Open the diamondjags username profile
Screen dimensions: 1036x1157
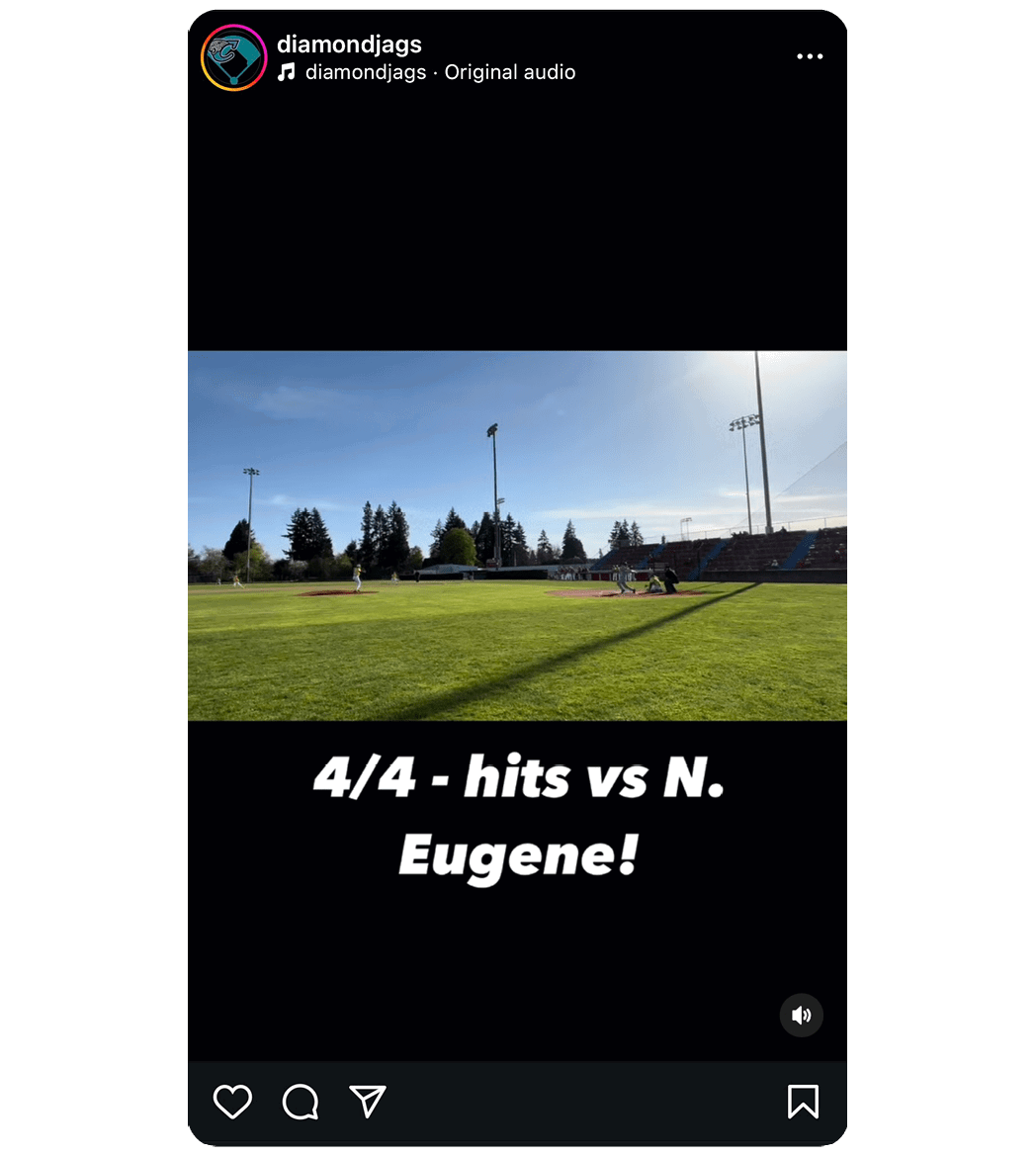point(349,44)
